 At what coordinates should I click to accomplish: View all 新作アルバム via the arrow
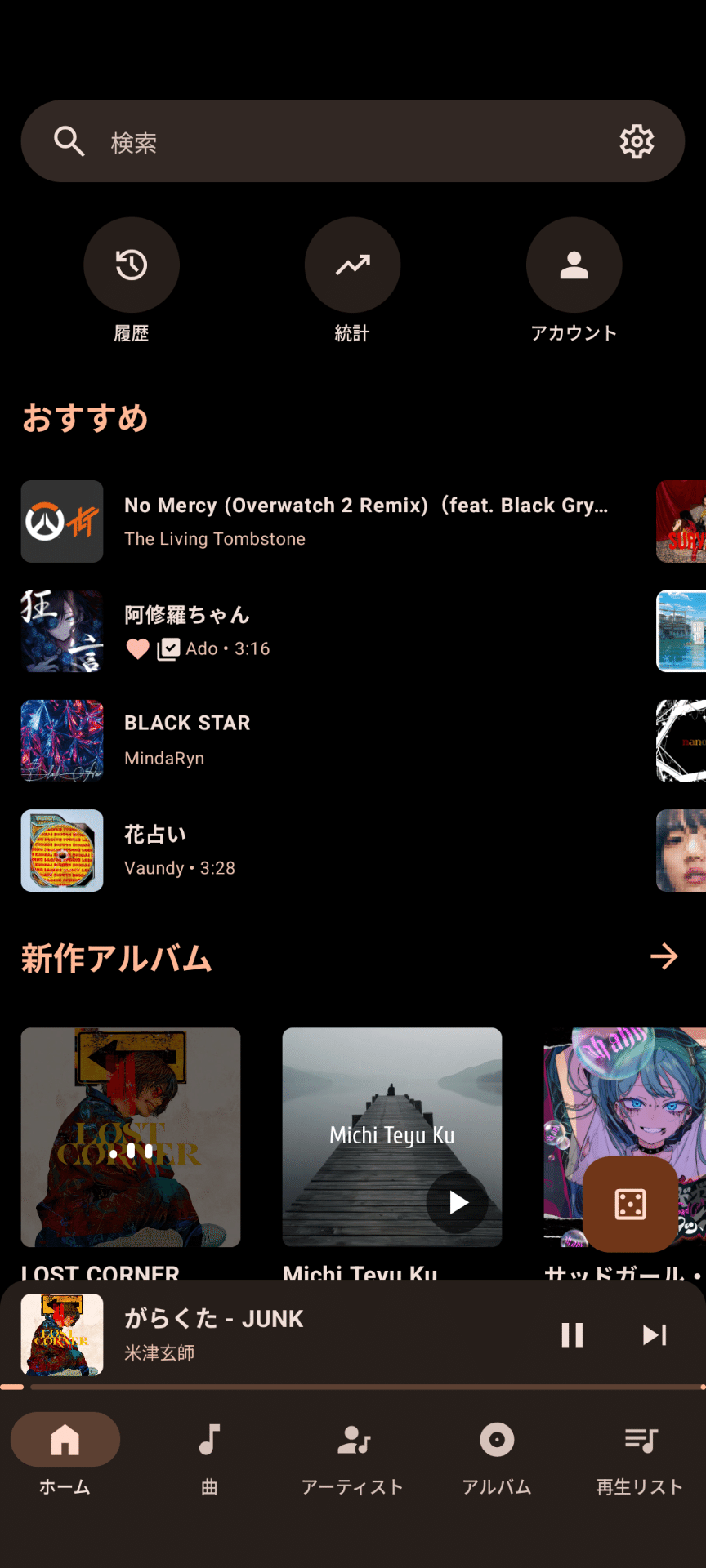(664, 956)
